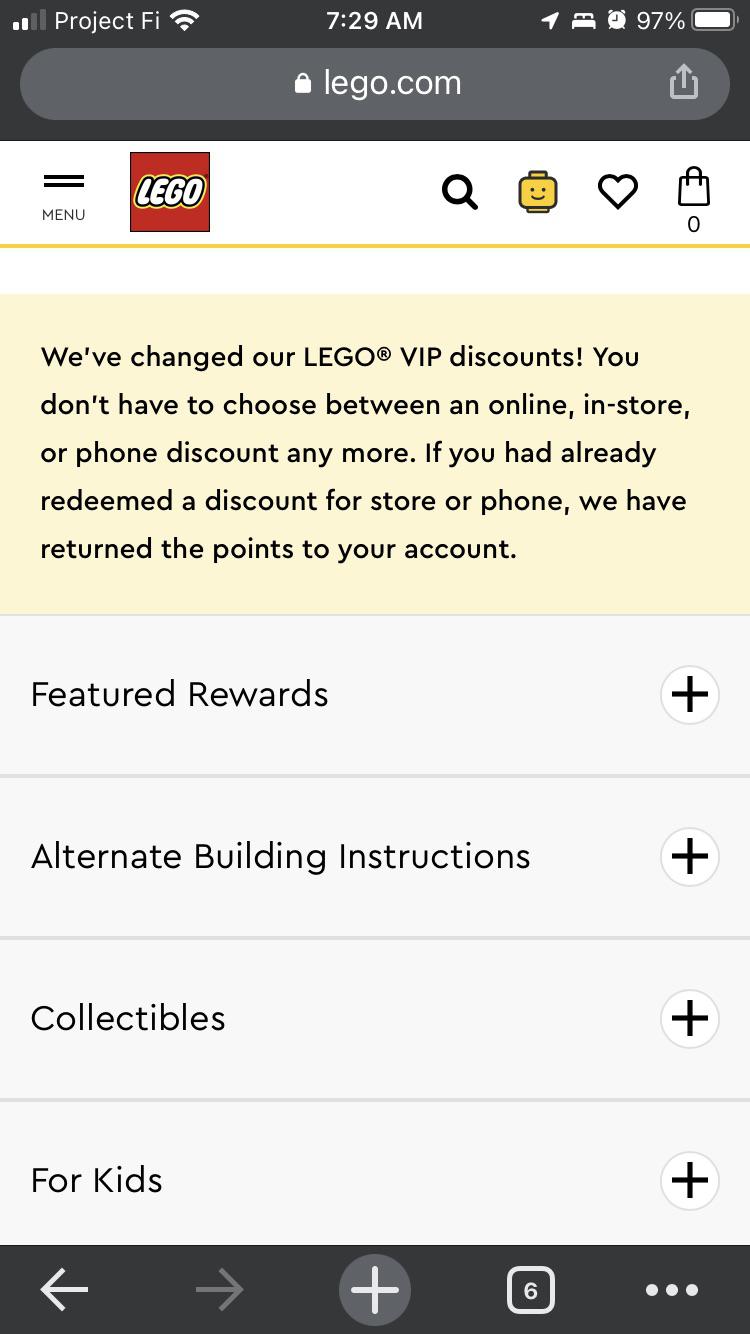Tap the three-dot more options icon
Screen dimensions: 750x1334
pos(672,1290)
